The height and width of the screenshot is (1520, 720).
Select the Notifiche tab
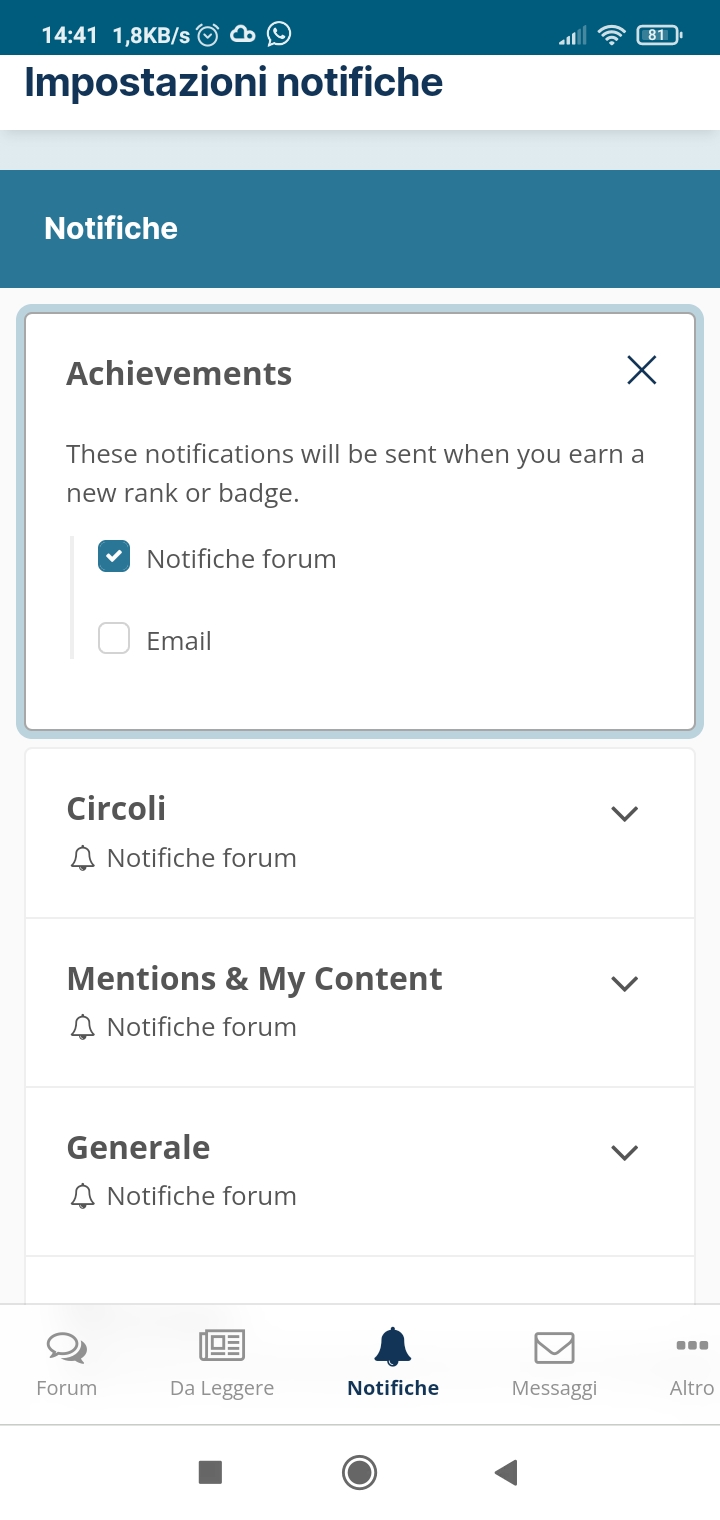coord(393,1363)
